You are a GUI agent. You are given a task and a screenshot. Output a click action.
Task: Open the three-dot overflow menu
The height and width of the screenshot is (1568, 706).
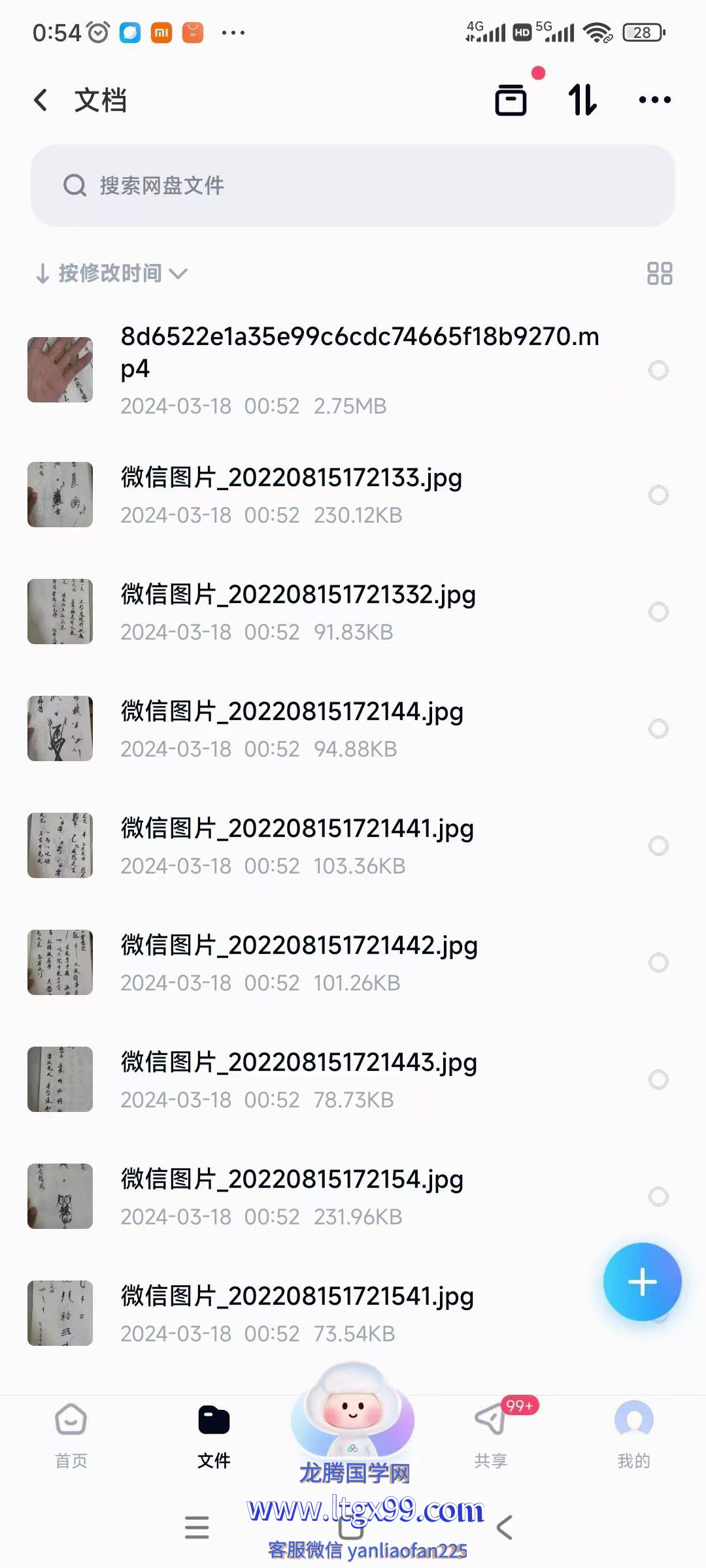(x=654, y=100)
